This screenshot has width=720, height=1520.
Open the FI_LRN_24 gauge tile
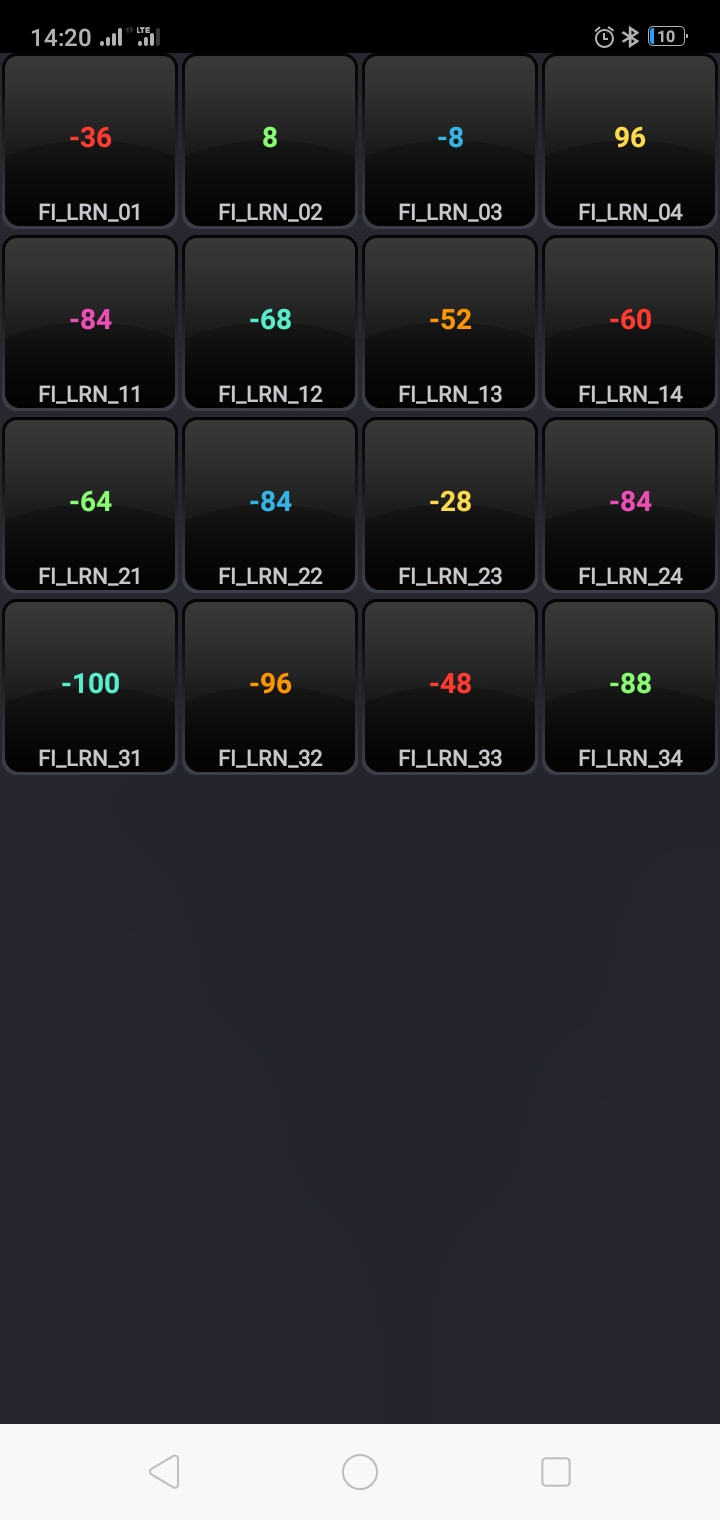tap(630, 506)
